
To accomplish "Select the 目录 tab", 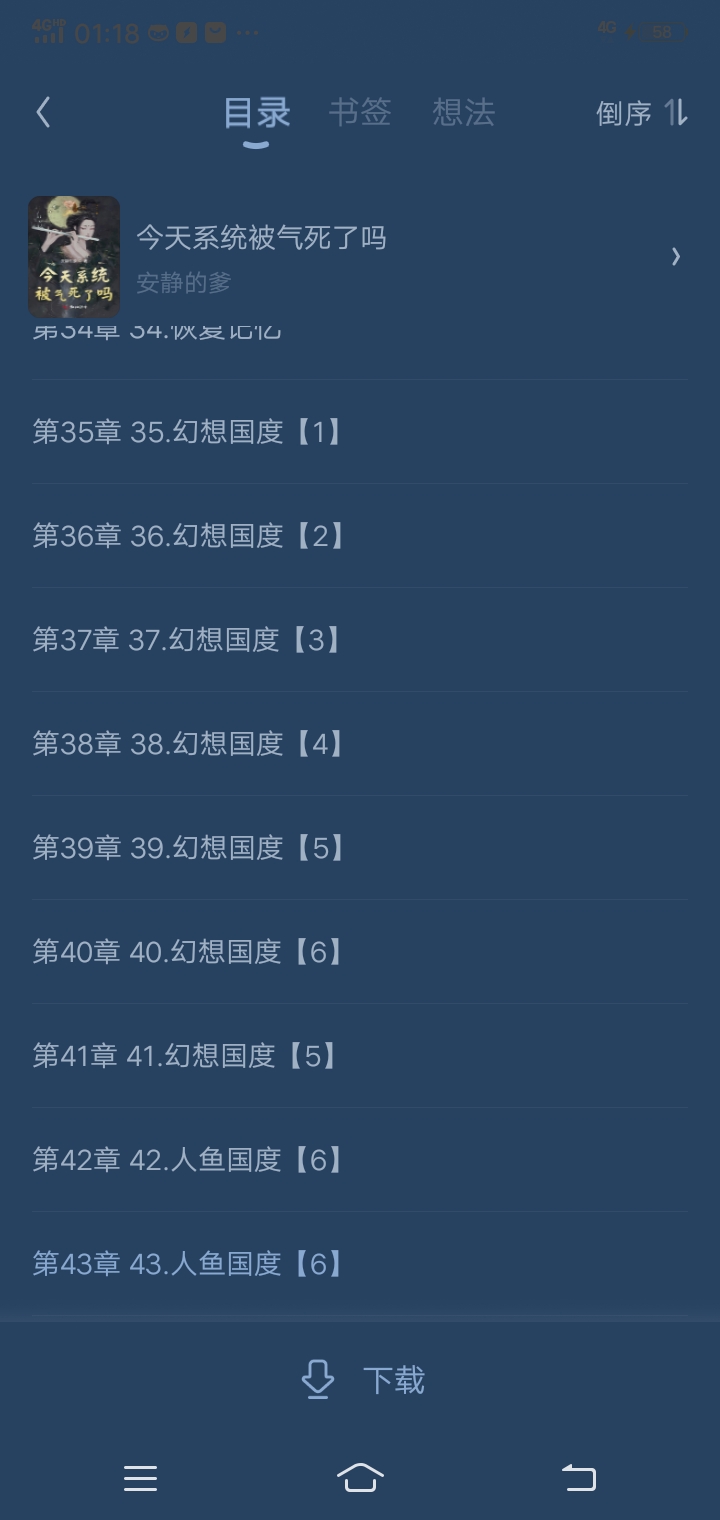I will point(257,113).
